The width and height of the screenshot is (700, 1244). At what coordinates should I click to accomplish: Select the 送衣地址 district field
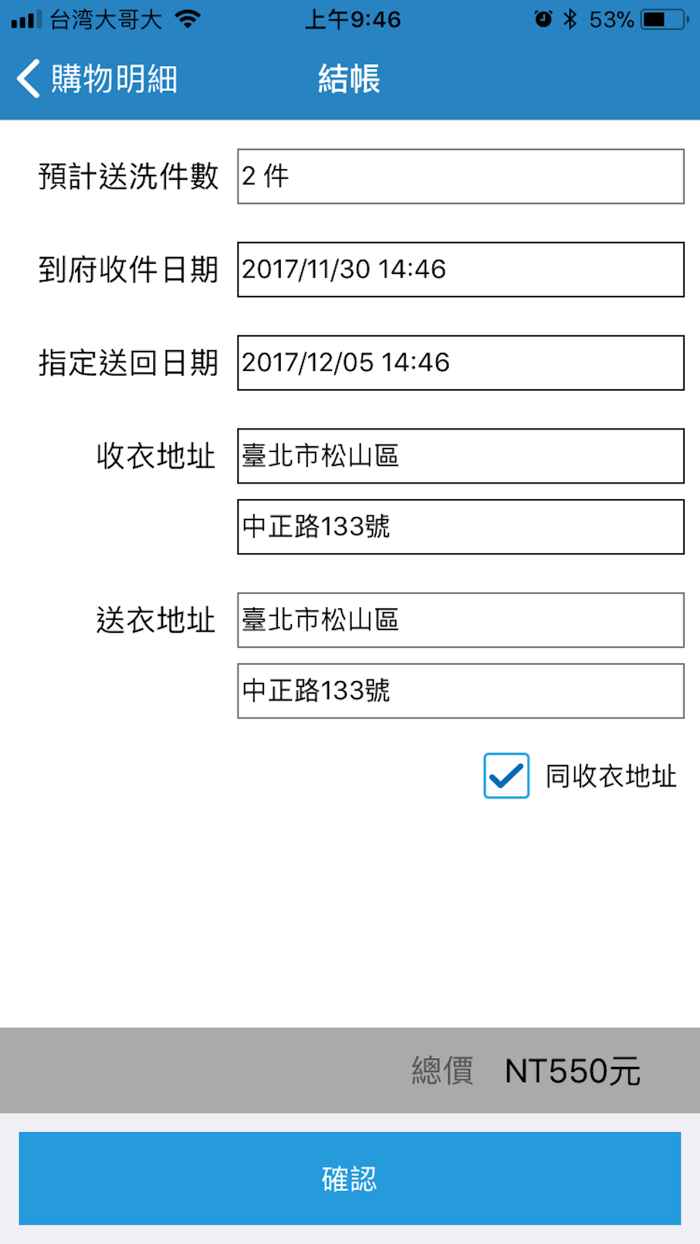pyautogui.click(x=461, y=620)
